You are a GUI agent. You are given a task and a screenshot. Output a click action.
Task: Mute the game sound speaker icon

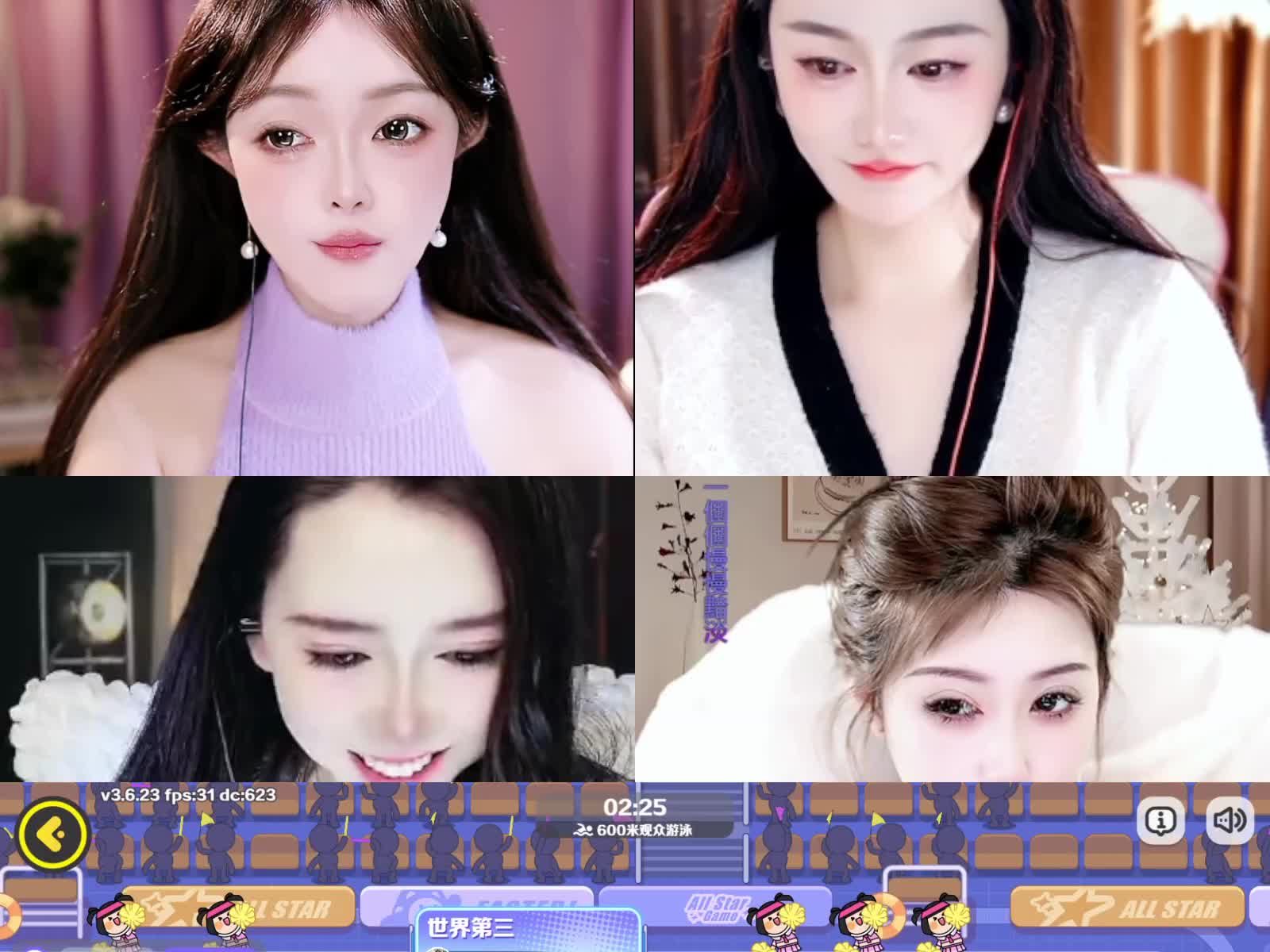tap(1230, 820)
